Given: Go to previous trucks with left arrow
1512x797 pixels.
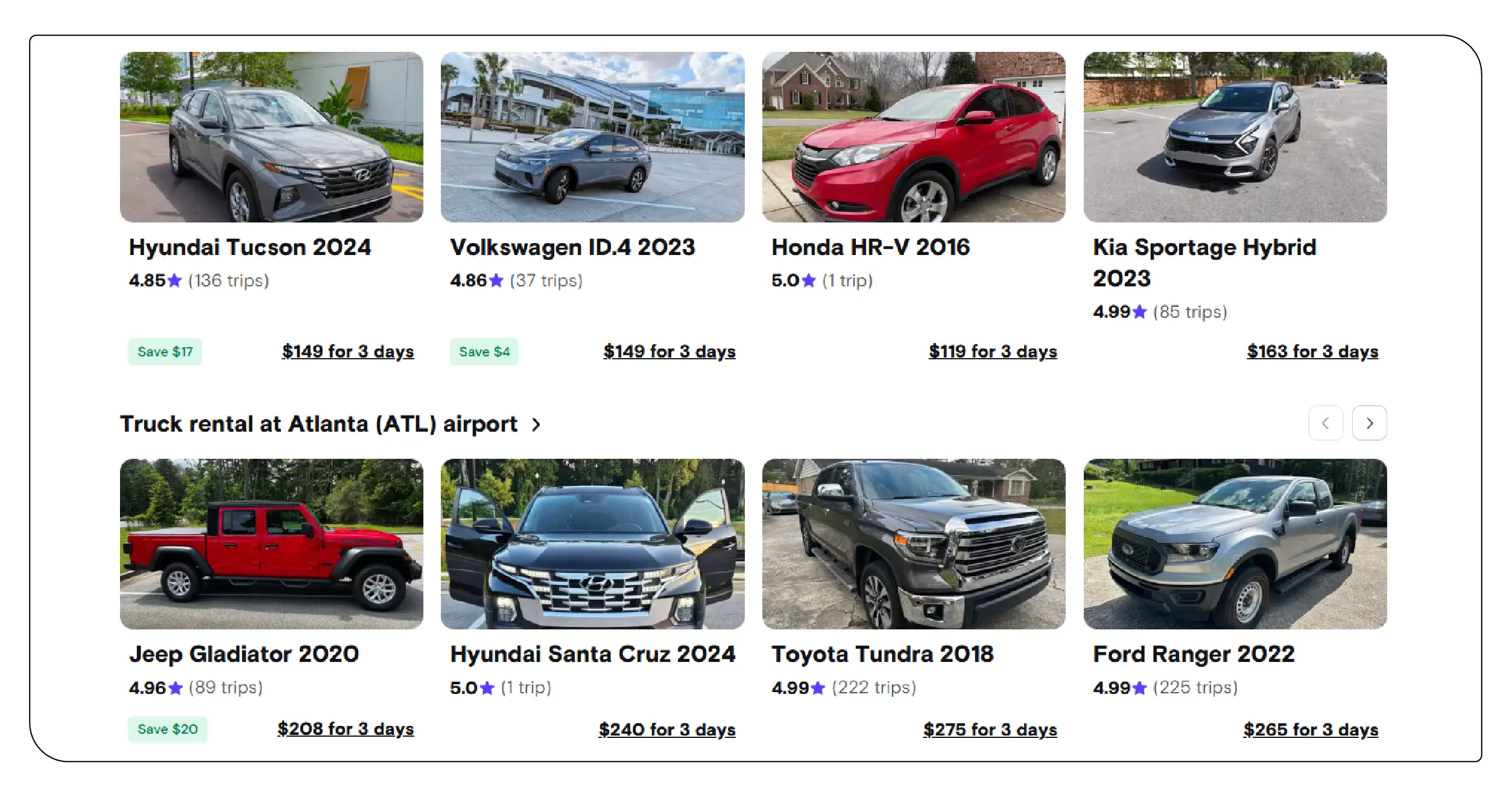Looking at the screenshot, I should 1325,423.
